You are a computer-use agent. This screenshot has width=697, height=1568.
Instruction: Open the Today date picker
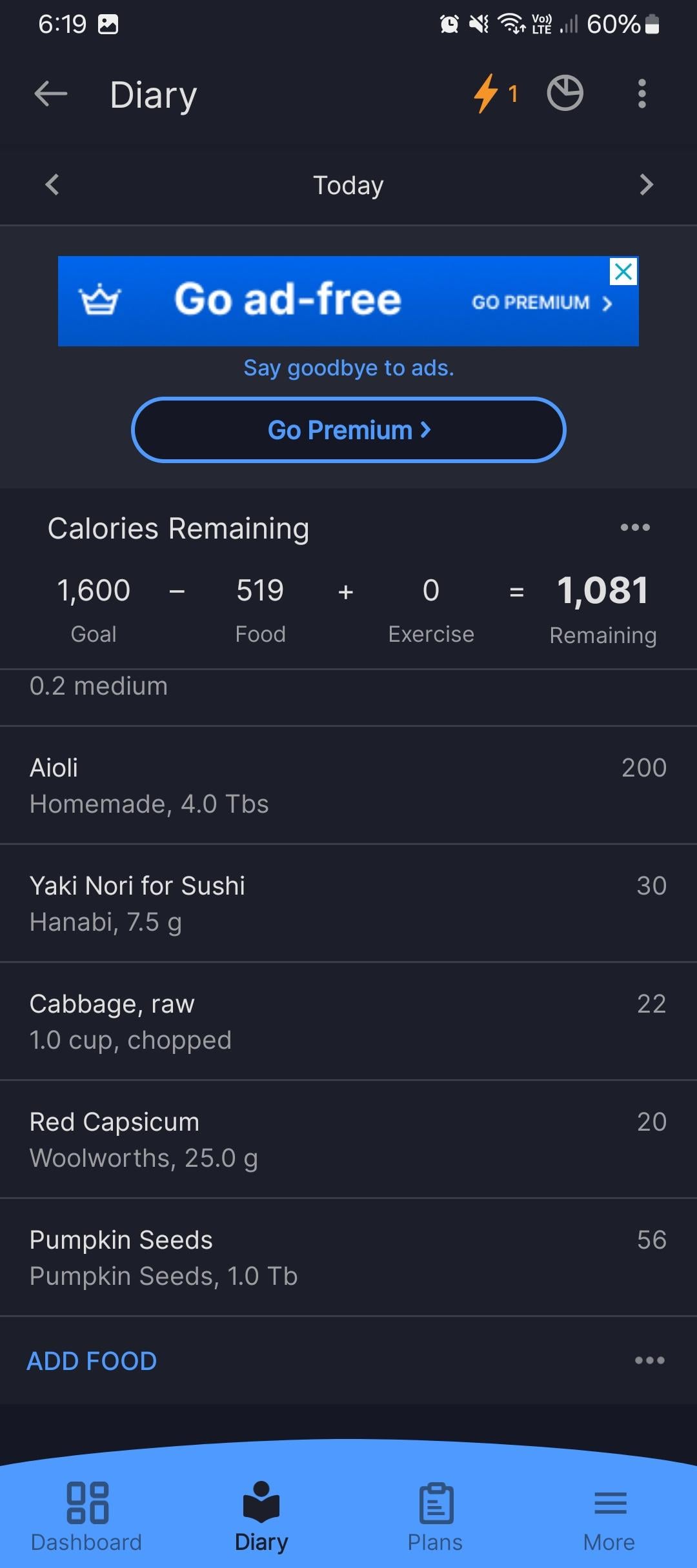click(348, 185)
